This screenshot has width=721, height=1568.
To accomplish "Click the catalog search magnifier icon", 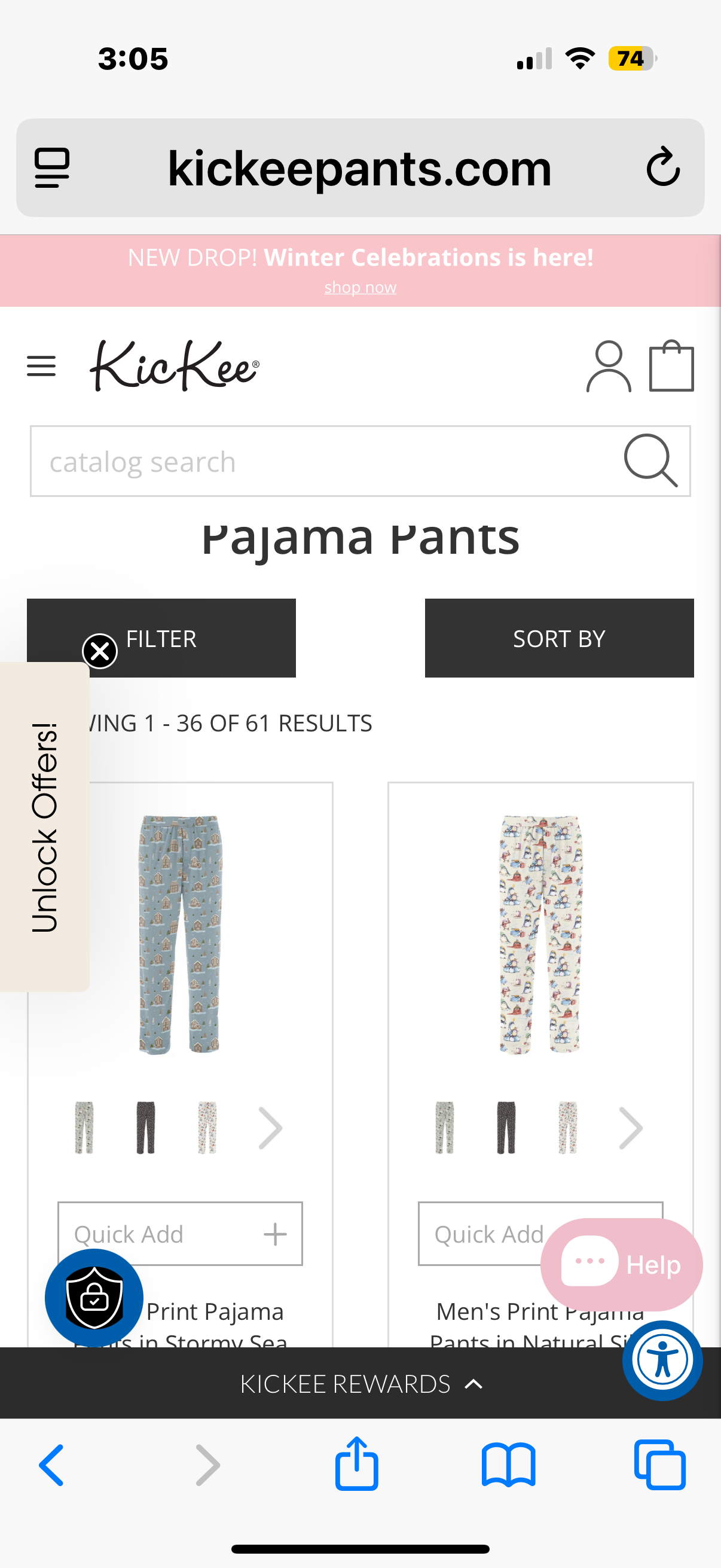I will point(652,462).
